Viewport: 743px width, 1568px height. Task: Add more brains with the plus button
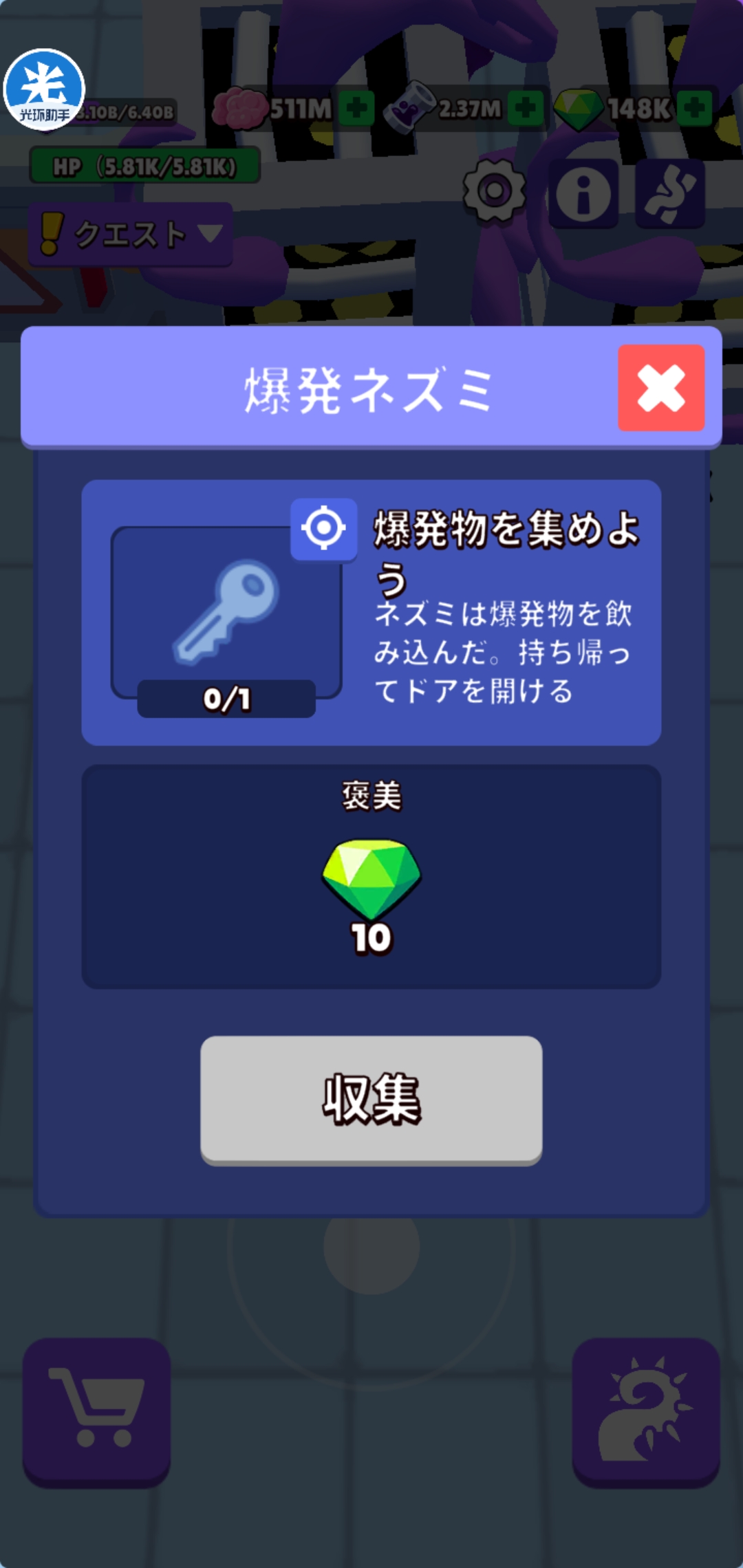point(356,108)
